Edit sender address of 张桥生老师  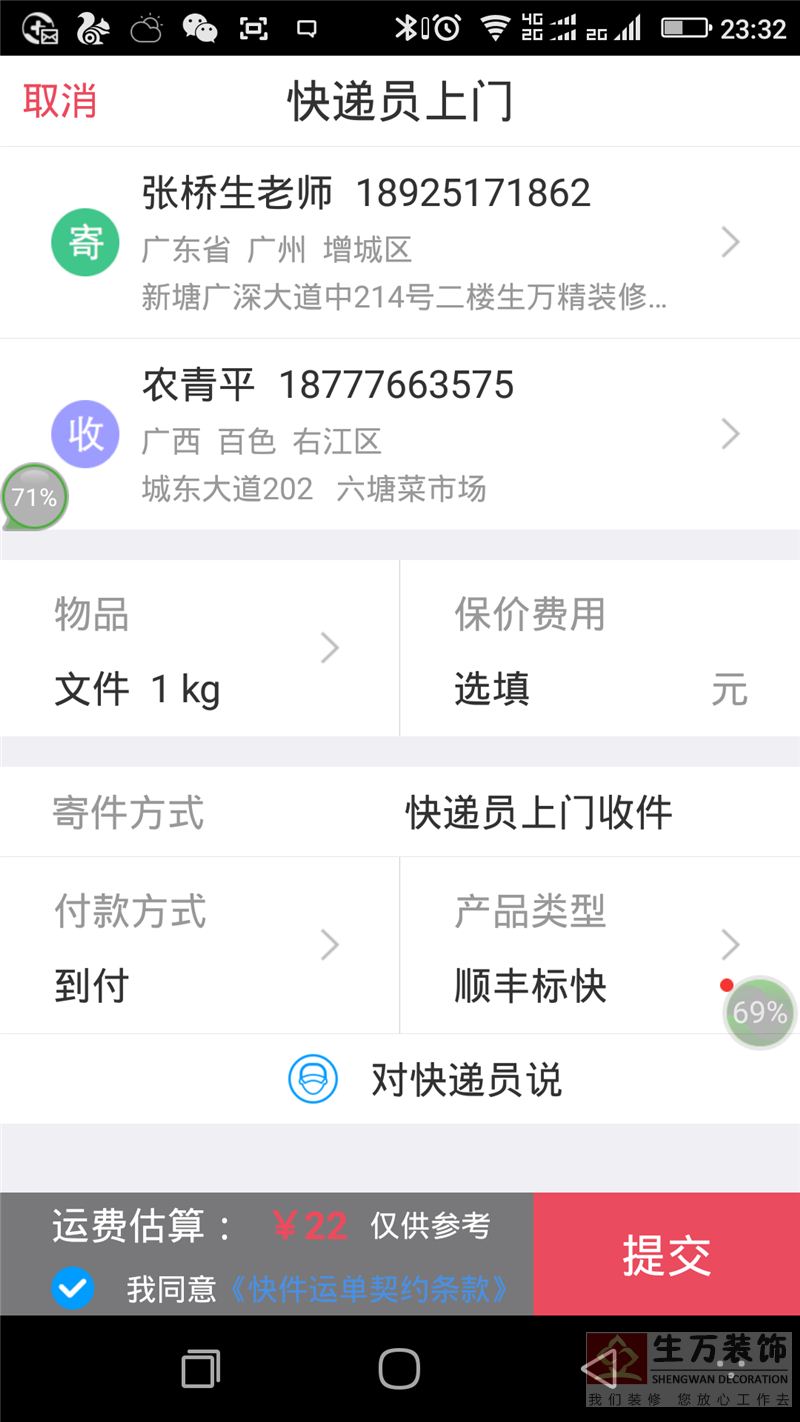pos(400,243)
